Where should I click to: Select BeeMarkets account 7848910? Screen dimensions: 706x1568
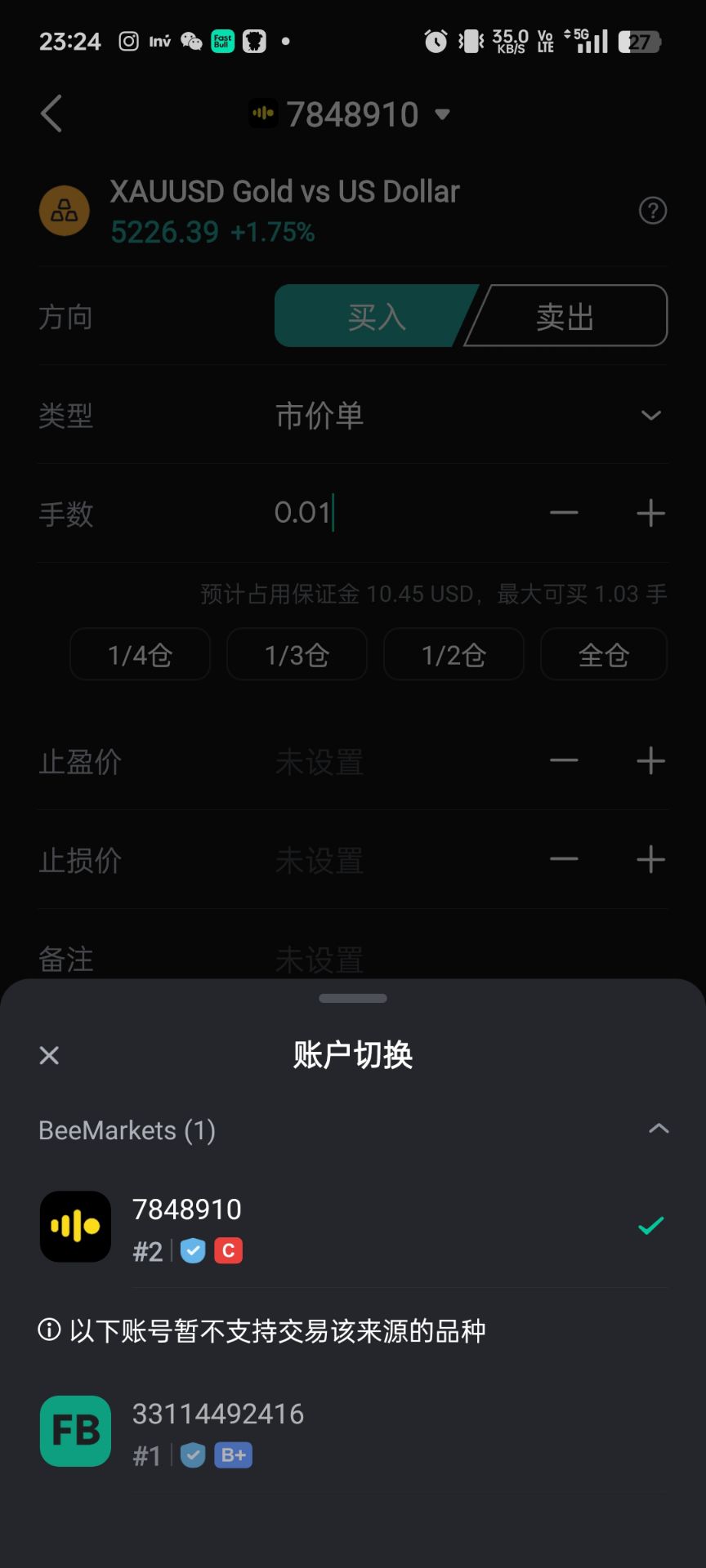click(351, 1227)
